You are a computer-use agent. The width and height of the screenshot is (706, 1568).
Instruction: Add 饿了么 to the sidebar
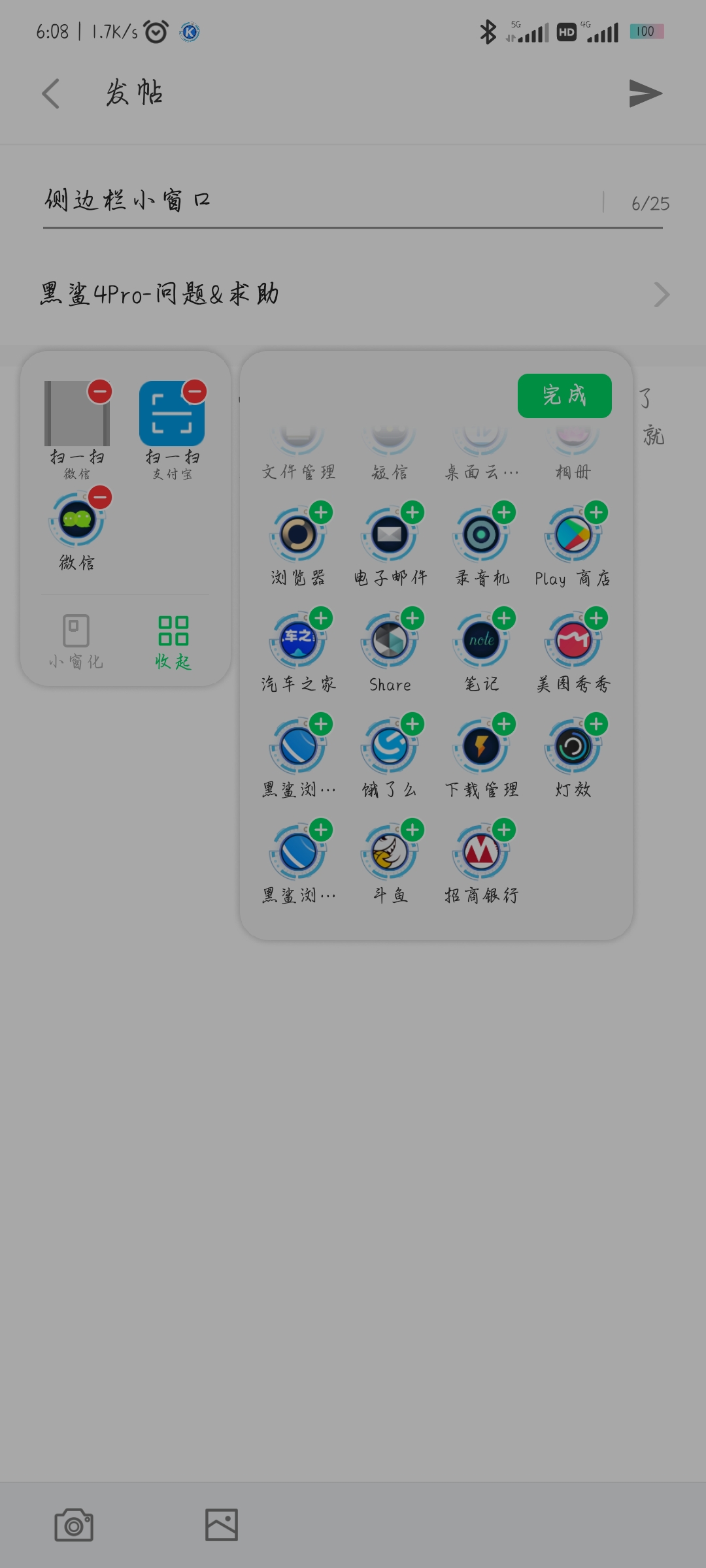tap(412, 725)
